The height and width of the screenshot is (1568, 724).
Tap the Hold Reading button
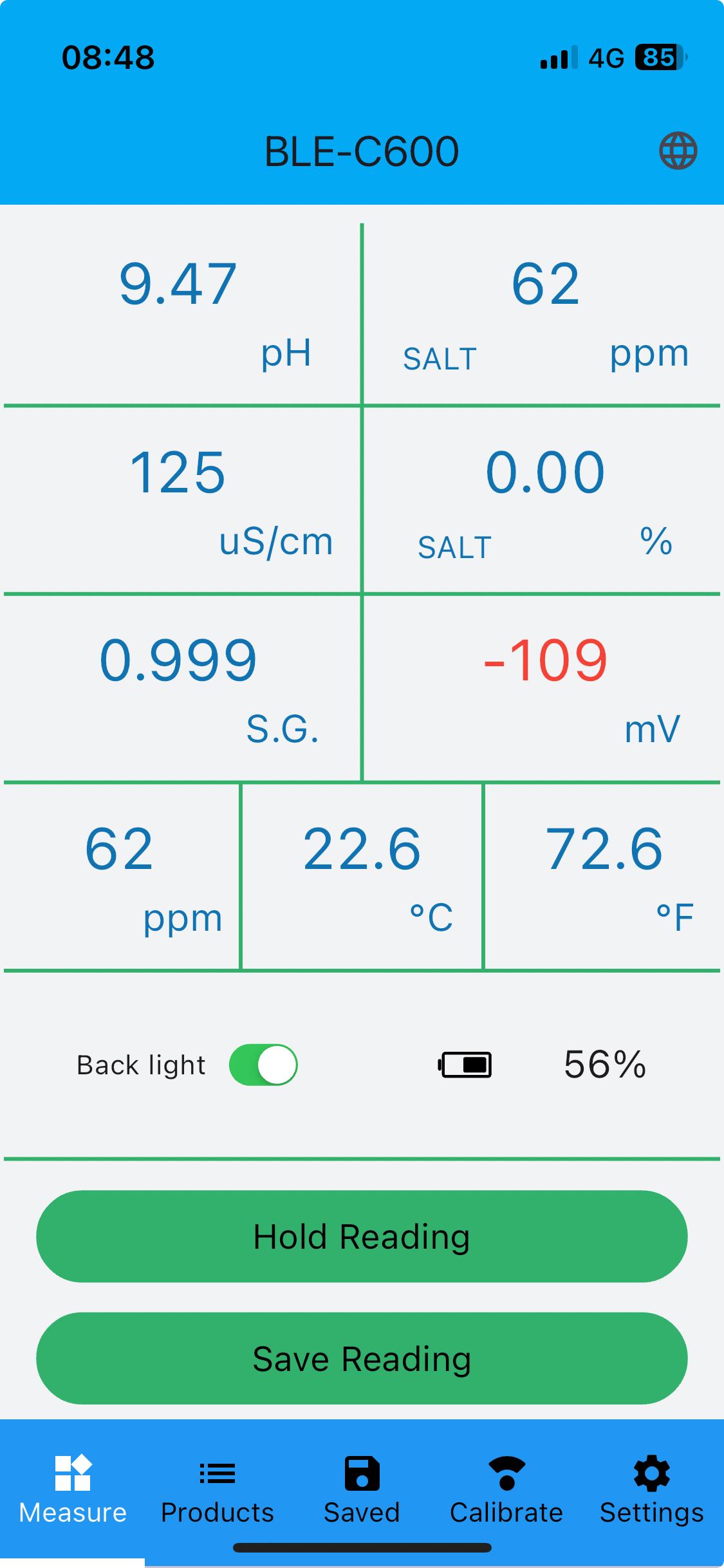[x=362, y=1237]
